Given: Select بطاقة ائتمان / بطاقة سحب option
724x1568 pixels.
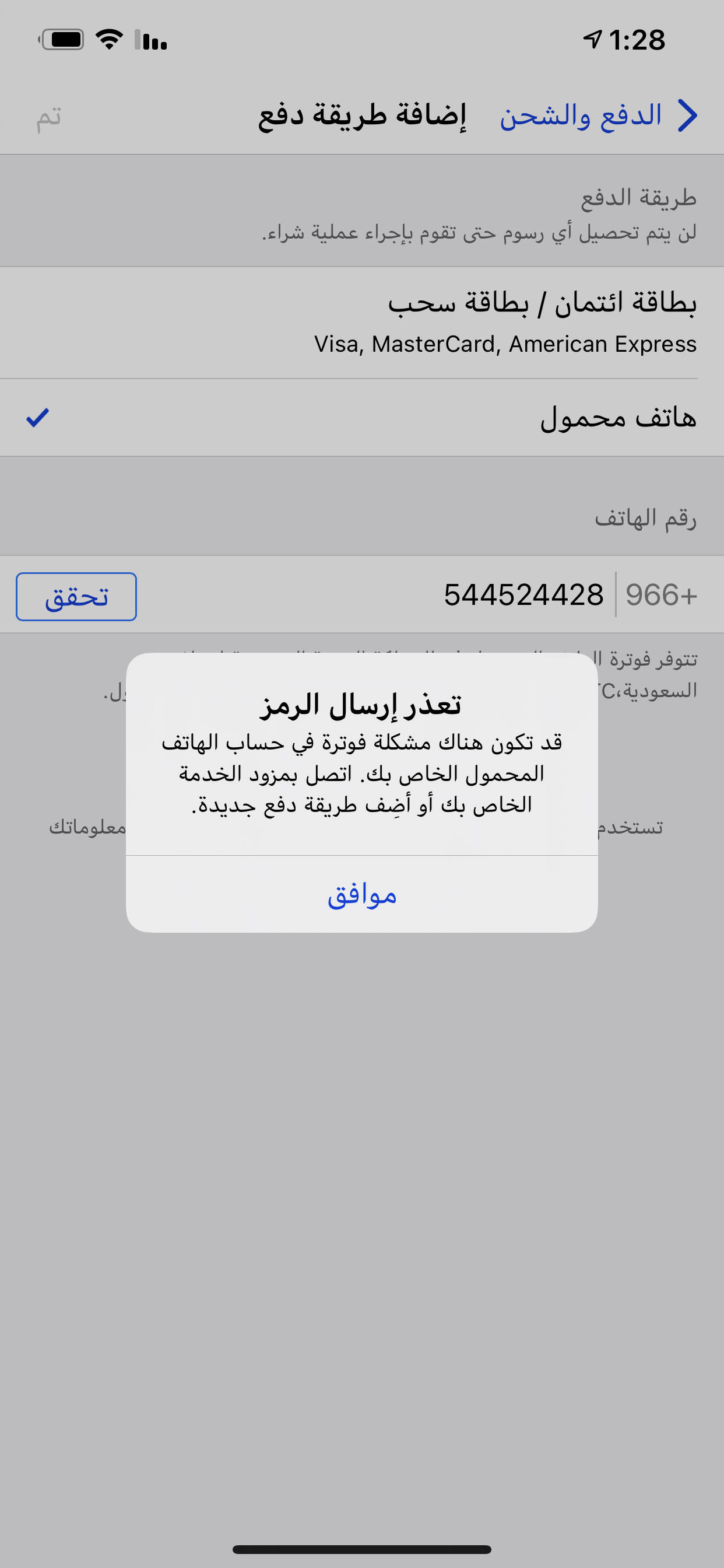Looking at the screenshot, I should [362, 323].
